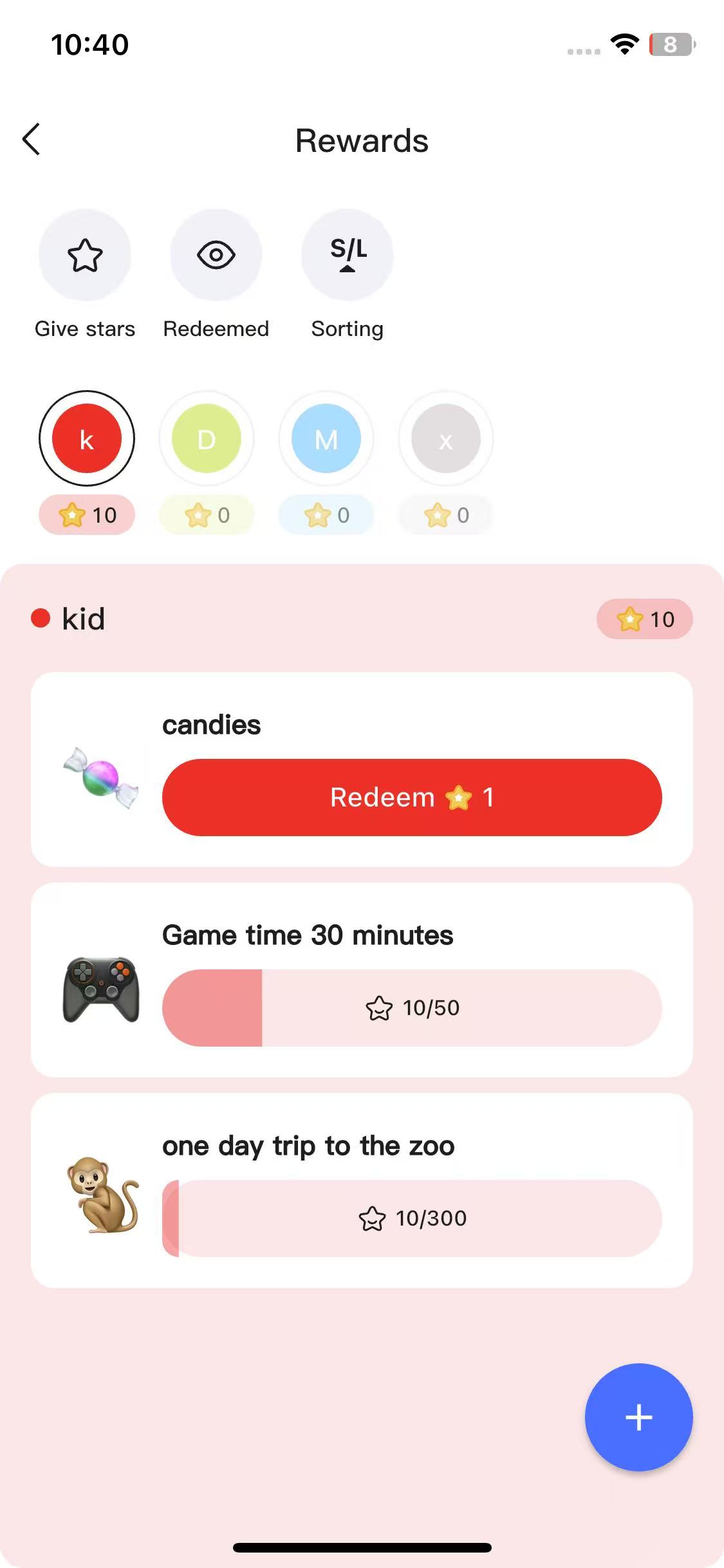Click the Give stars icon

pyautogui.click(x=84, y=255)
